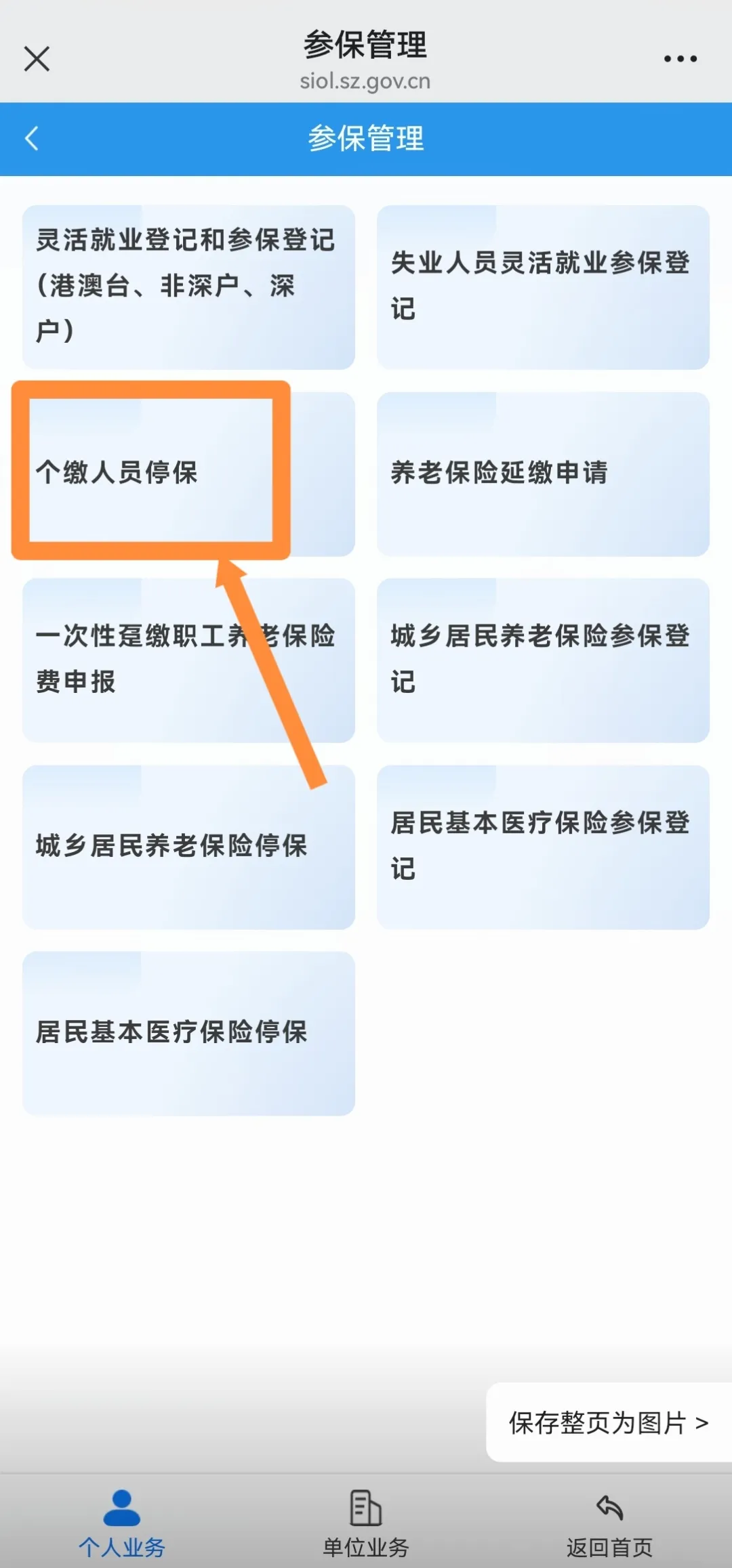The height and width of the screenshot is (1568, 732).
Task: Open 养老保险延缴申请
Action: (x=543, y=474)
